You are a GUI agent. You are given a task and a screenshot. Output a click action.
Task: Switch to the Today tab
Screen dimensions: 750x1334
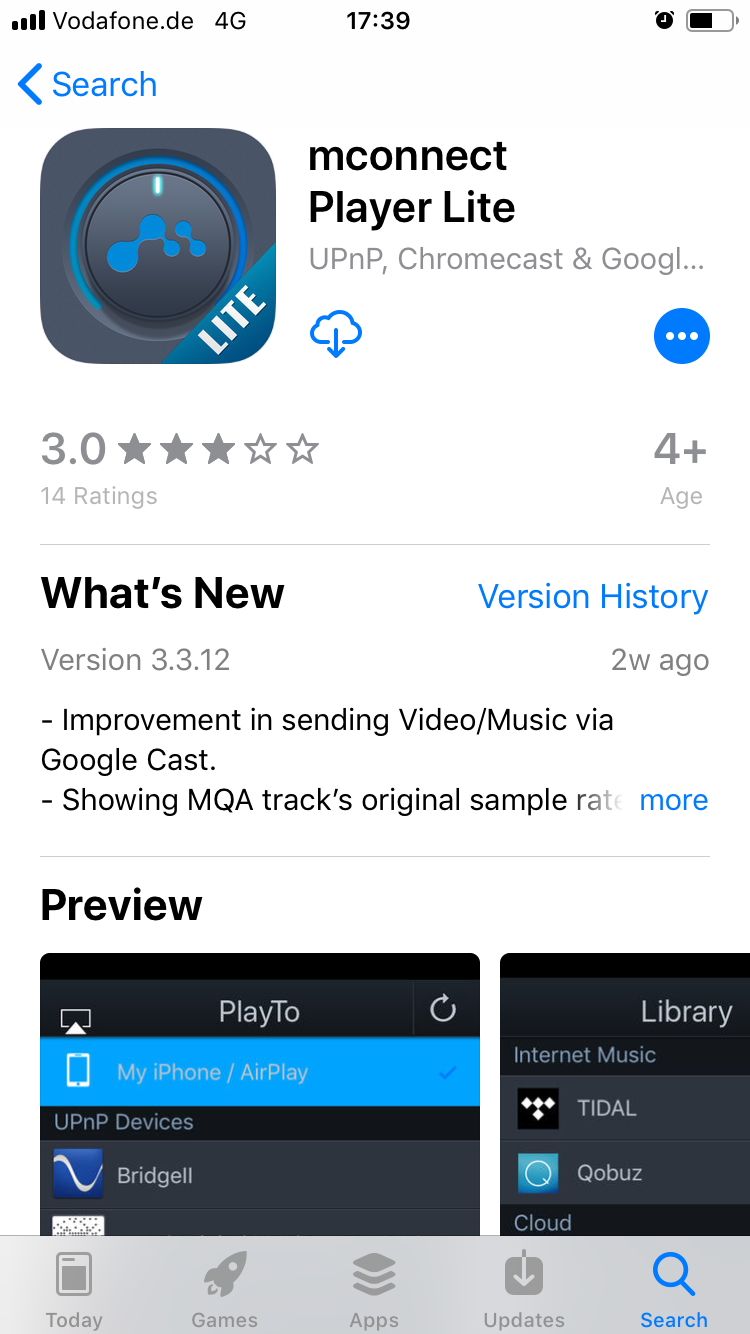[x=75, y=1290]
